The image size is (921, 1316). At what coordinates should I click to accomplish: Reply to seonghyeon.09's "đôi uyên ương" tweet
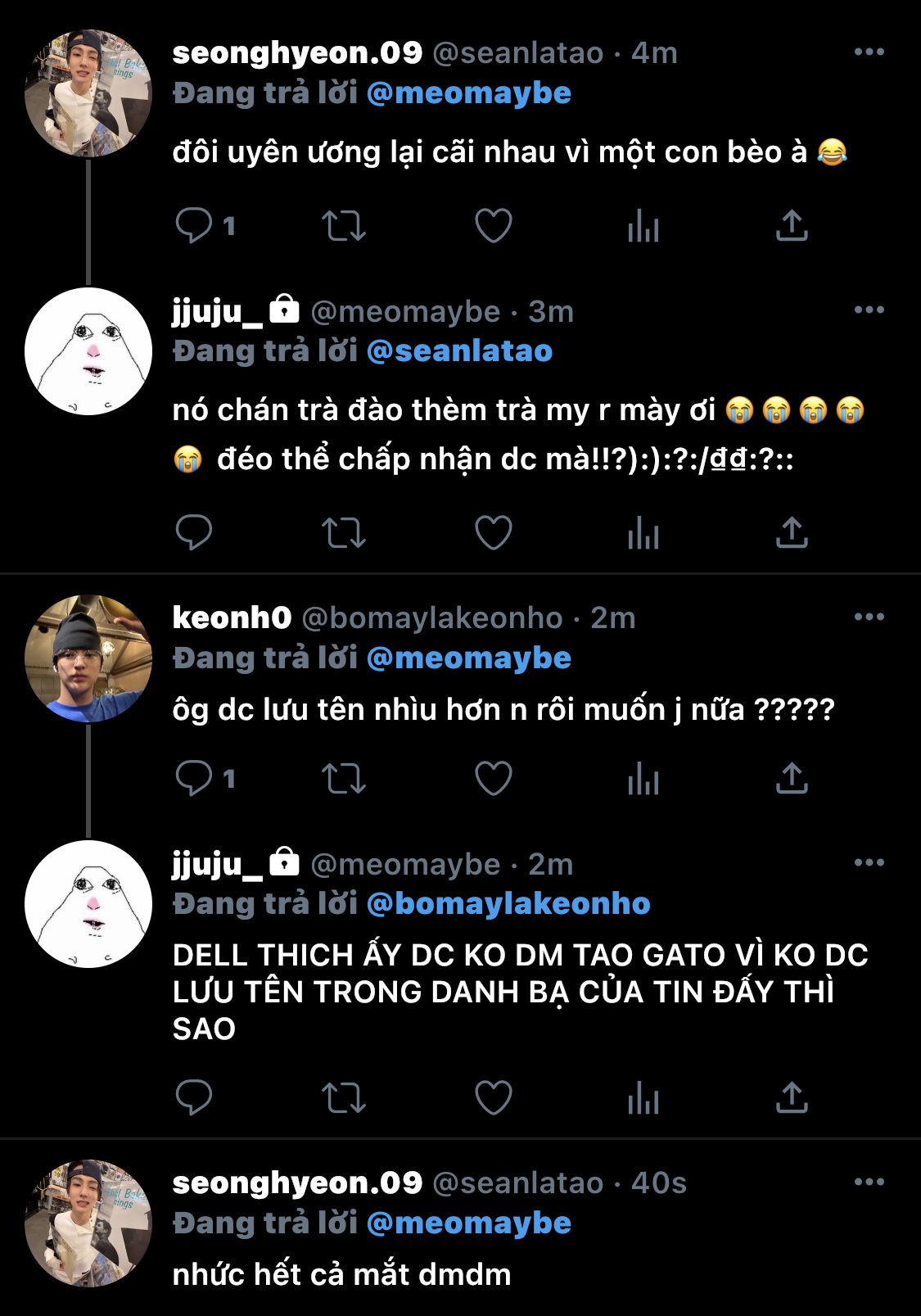(x=194, y=225)
